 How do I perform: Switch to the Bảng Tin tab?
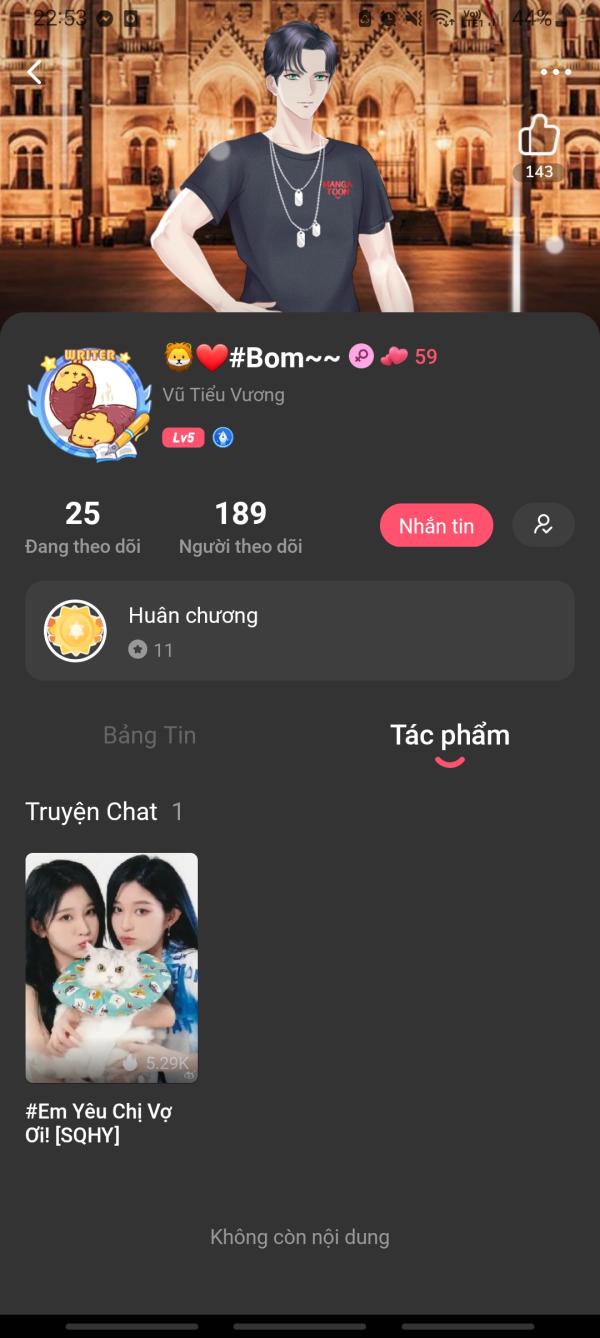click(x=150, y=736)
